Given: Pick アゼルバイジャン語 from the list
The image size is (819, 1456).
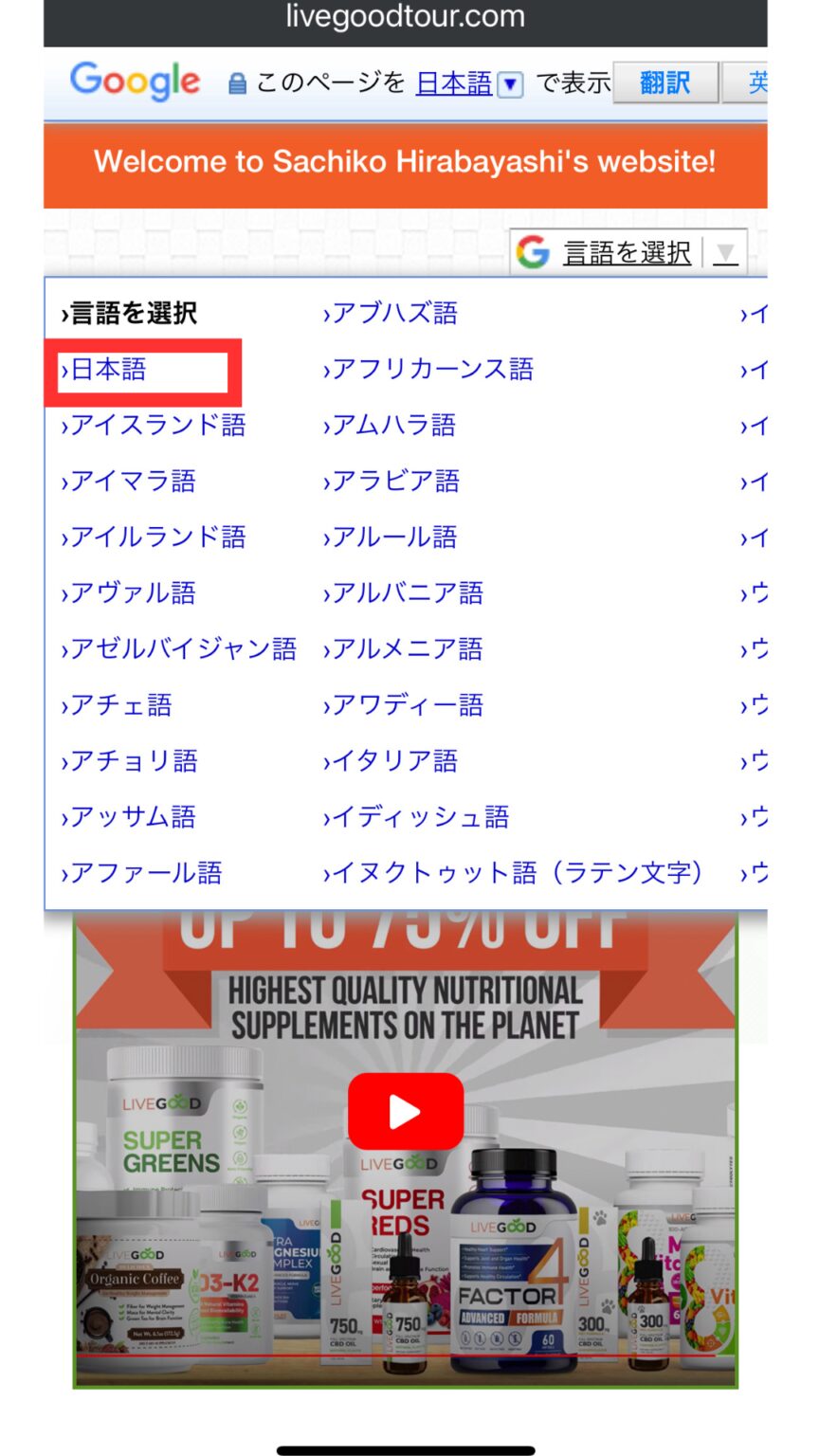Looking at the screenshot, I should pos(178,649).
